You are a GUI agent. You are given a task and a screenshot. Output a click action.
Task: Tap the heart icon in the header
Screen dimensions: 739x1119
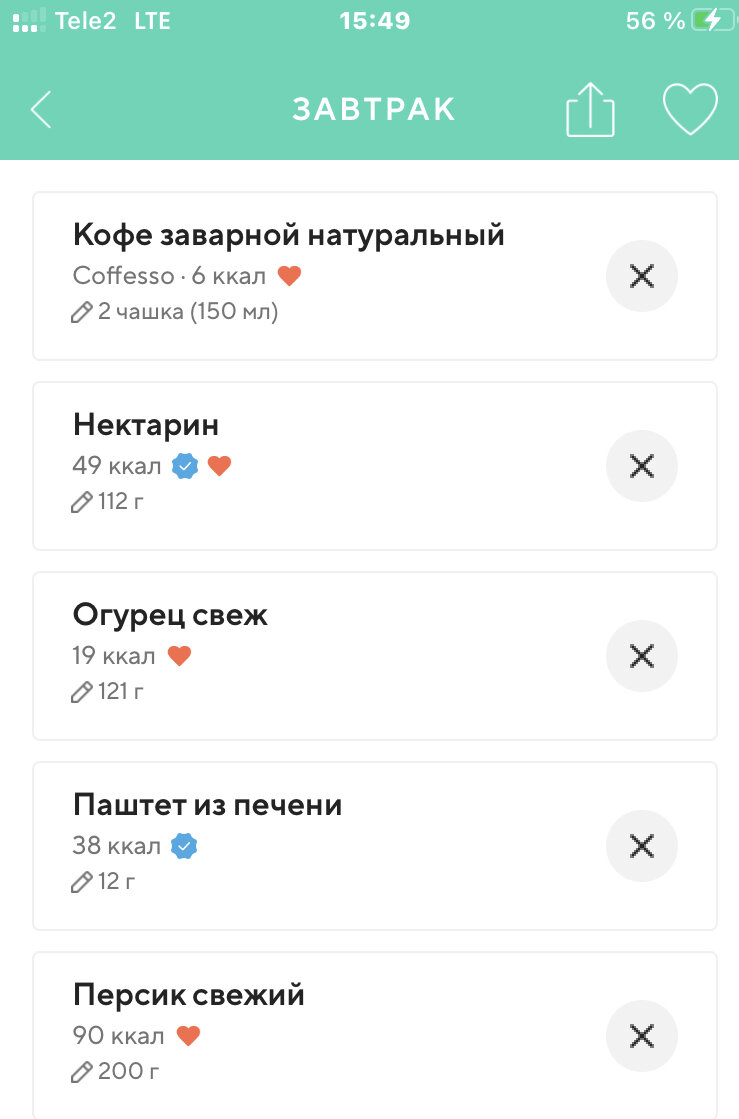689,109
